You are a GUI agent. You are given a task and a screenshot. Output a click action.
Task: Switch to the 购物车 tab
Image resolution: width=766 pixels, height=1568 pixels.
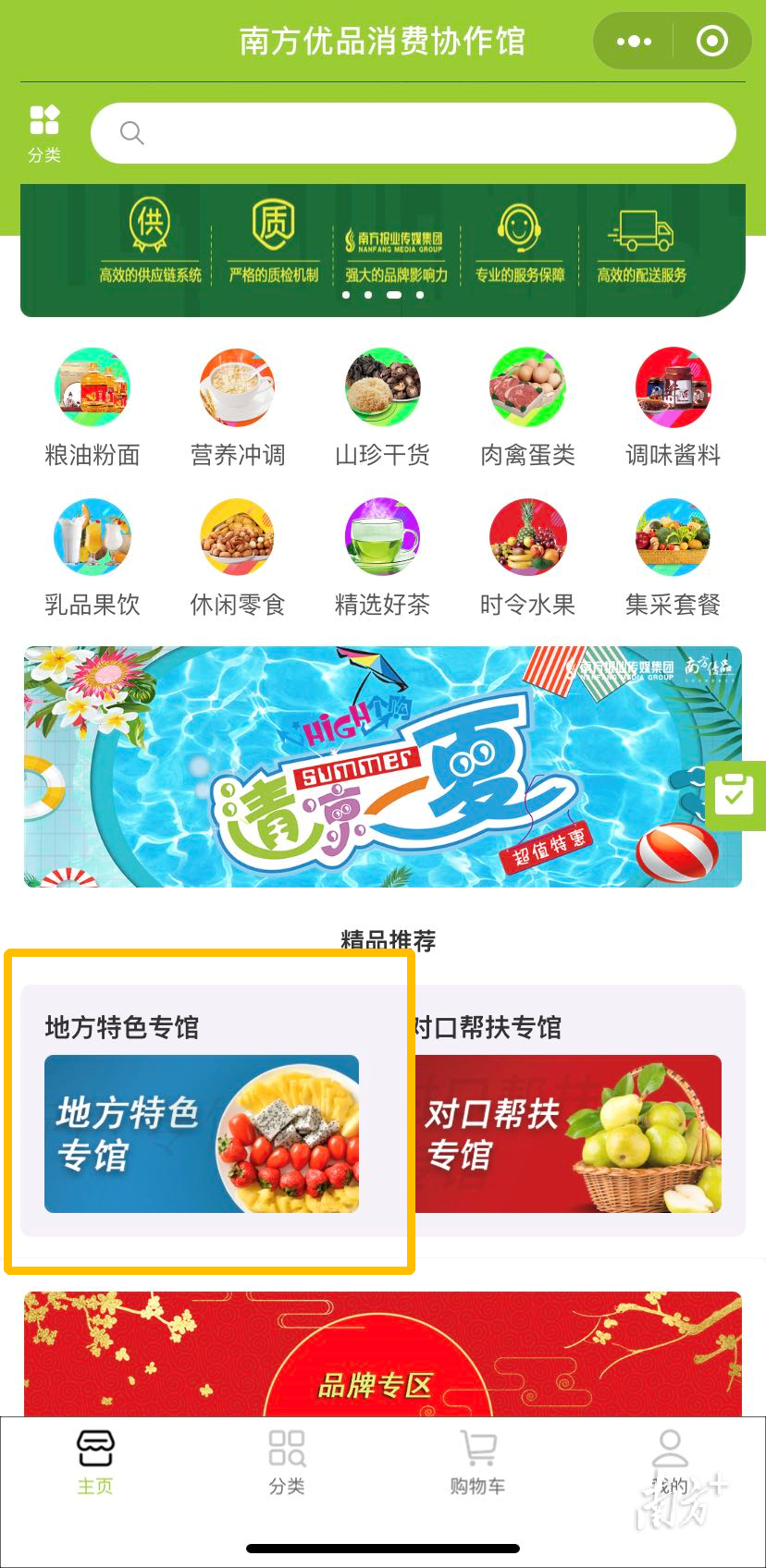[x=477, y=1461]
